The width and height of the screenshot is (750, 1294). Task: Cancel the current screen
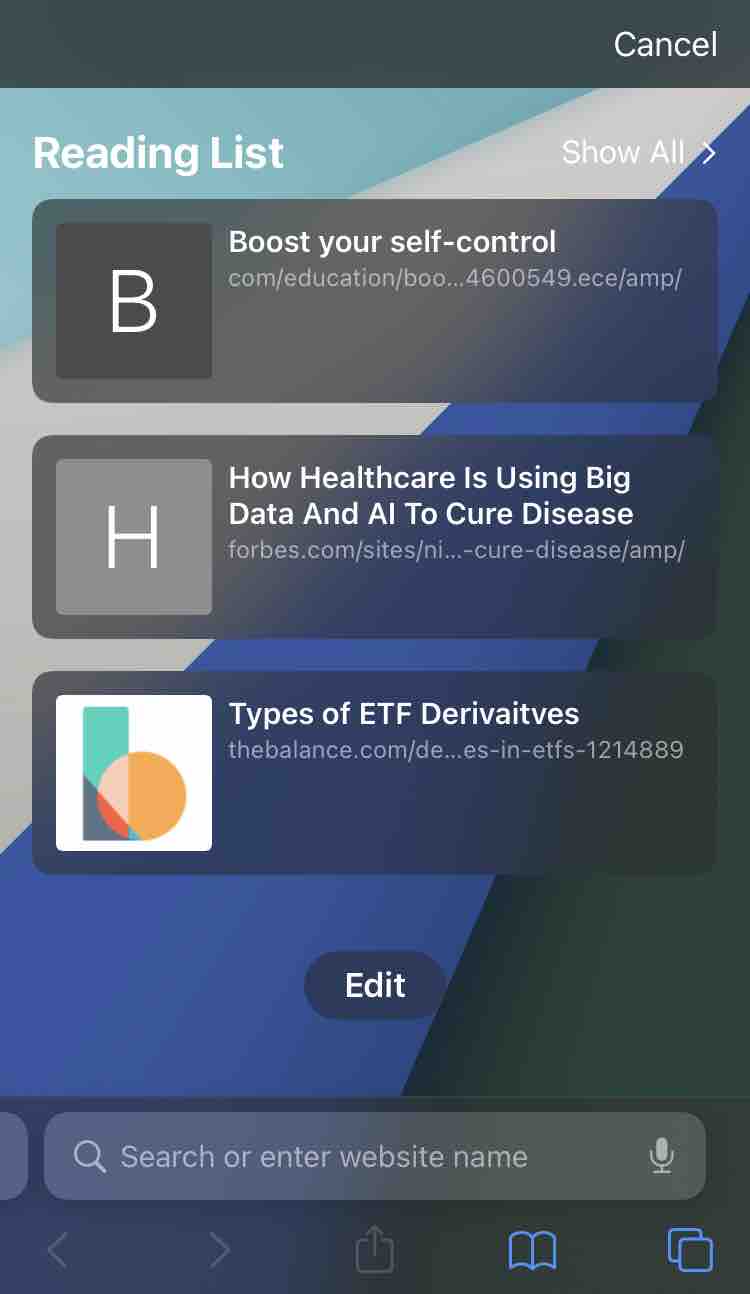(x=665, y=44)
